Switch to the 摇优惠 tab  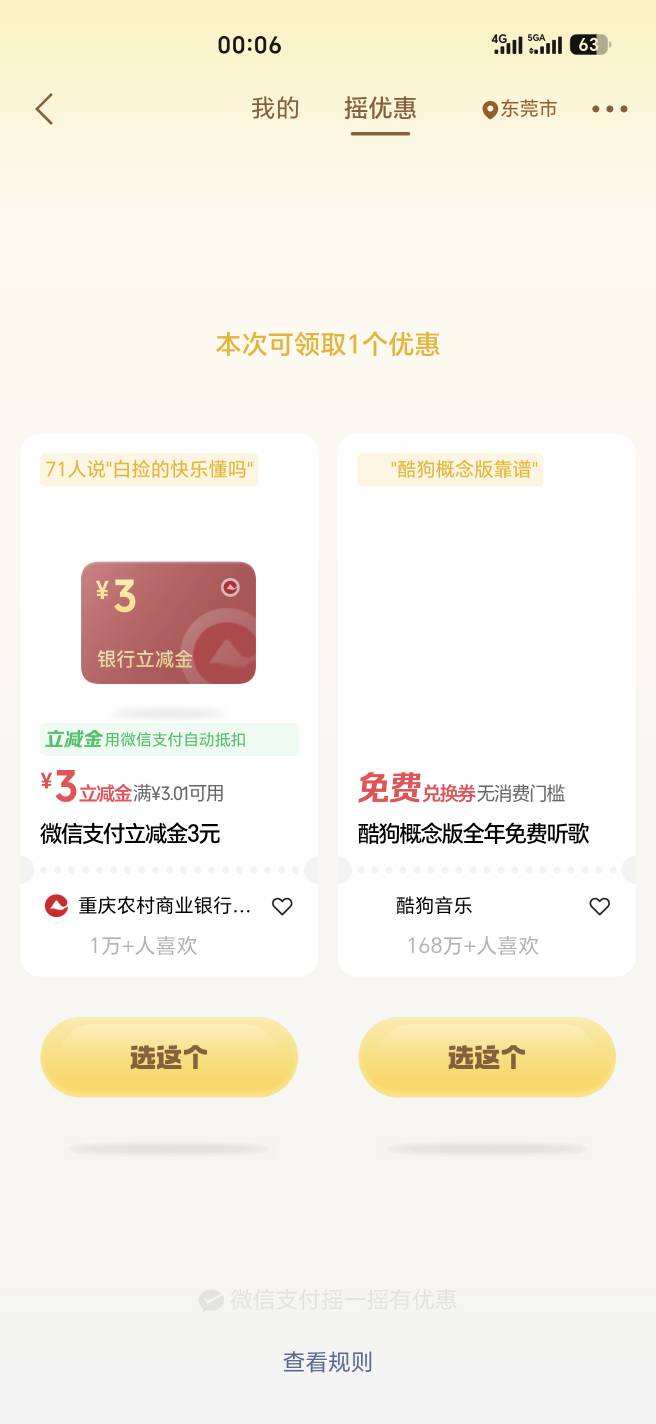pos(380,108)
